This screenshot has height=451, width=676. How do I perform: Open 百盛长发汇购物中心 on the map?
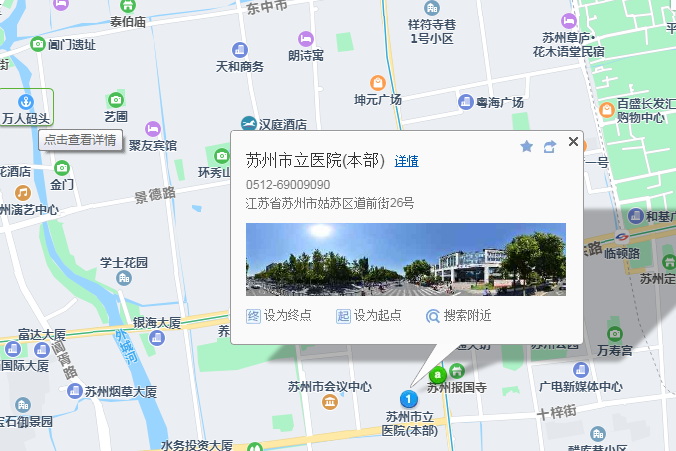coord(607,109)
